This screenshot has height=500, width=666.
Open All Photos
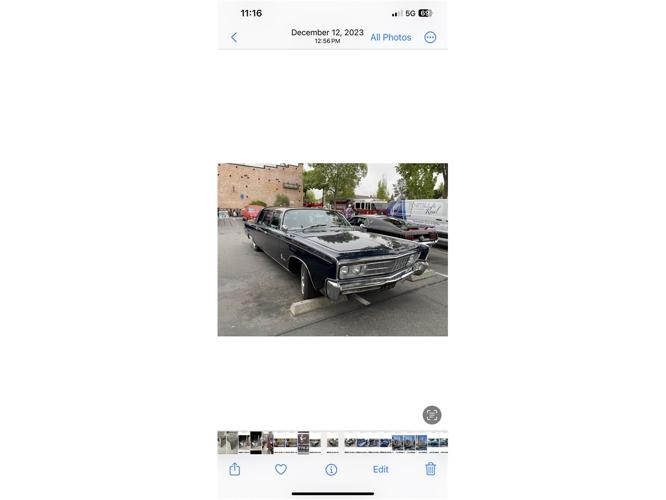click(x=390, y=38)
